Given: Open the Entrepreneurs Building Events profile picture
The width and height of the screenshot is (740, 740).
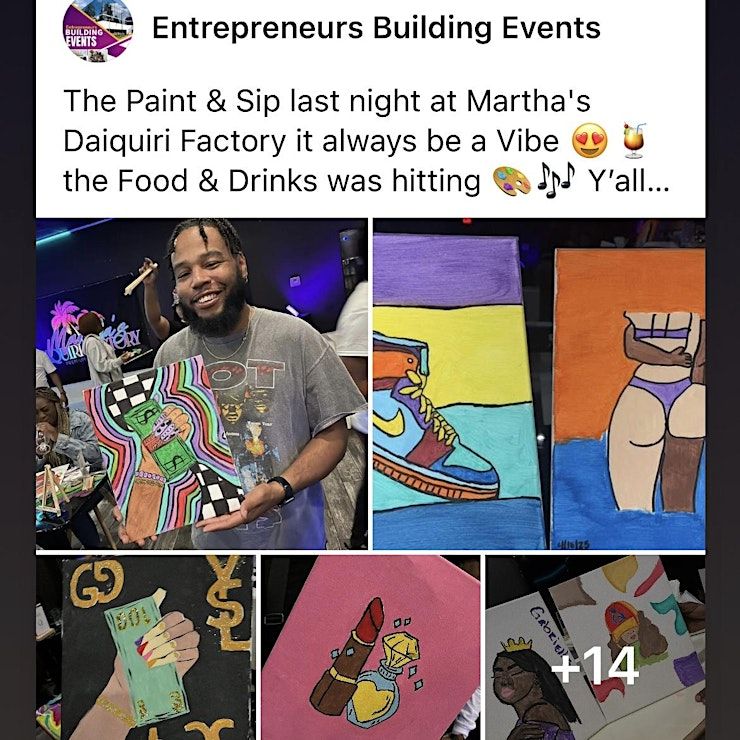Looking at the screenshot, I should 98,28.
